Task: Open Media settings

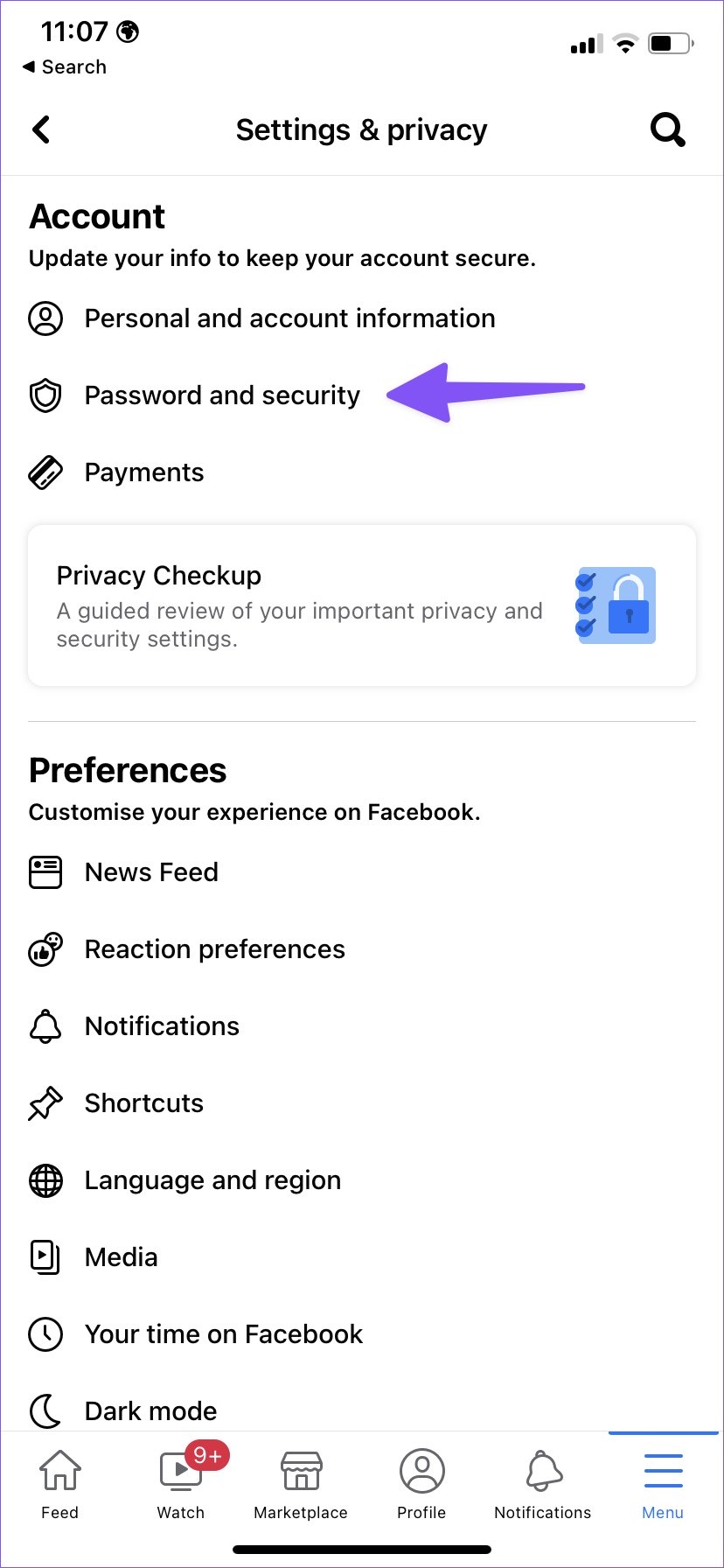Action: pos(362,1257)
